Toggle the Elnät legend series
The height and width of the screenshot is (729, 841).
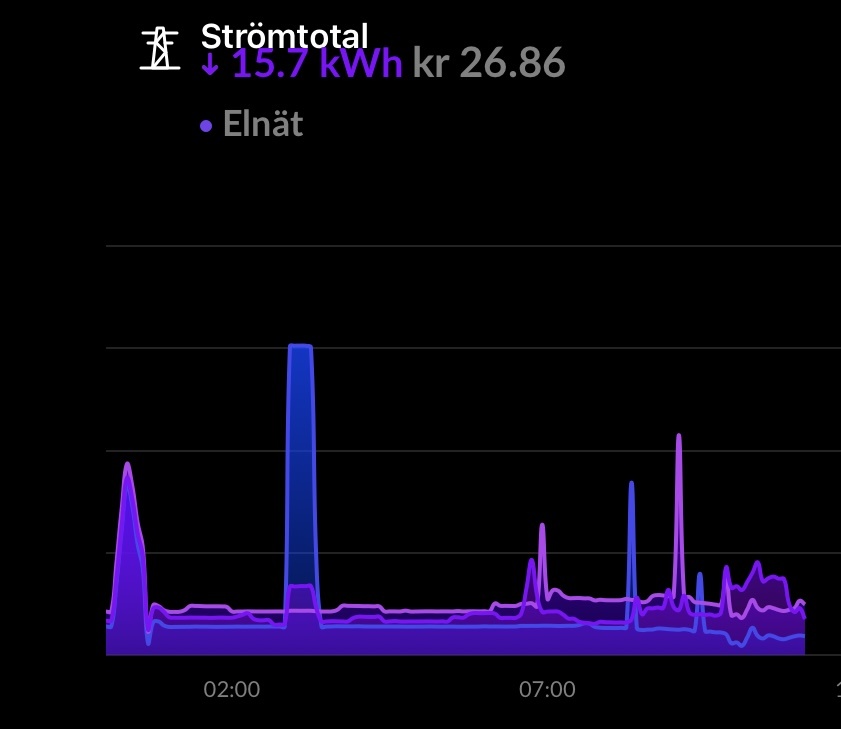tap(252, 126)
